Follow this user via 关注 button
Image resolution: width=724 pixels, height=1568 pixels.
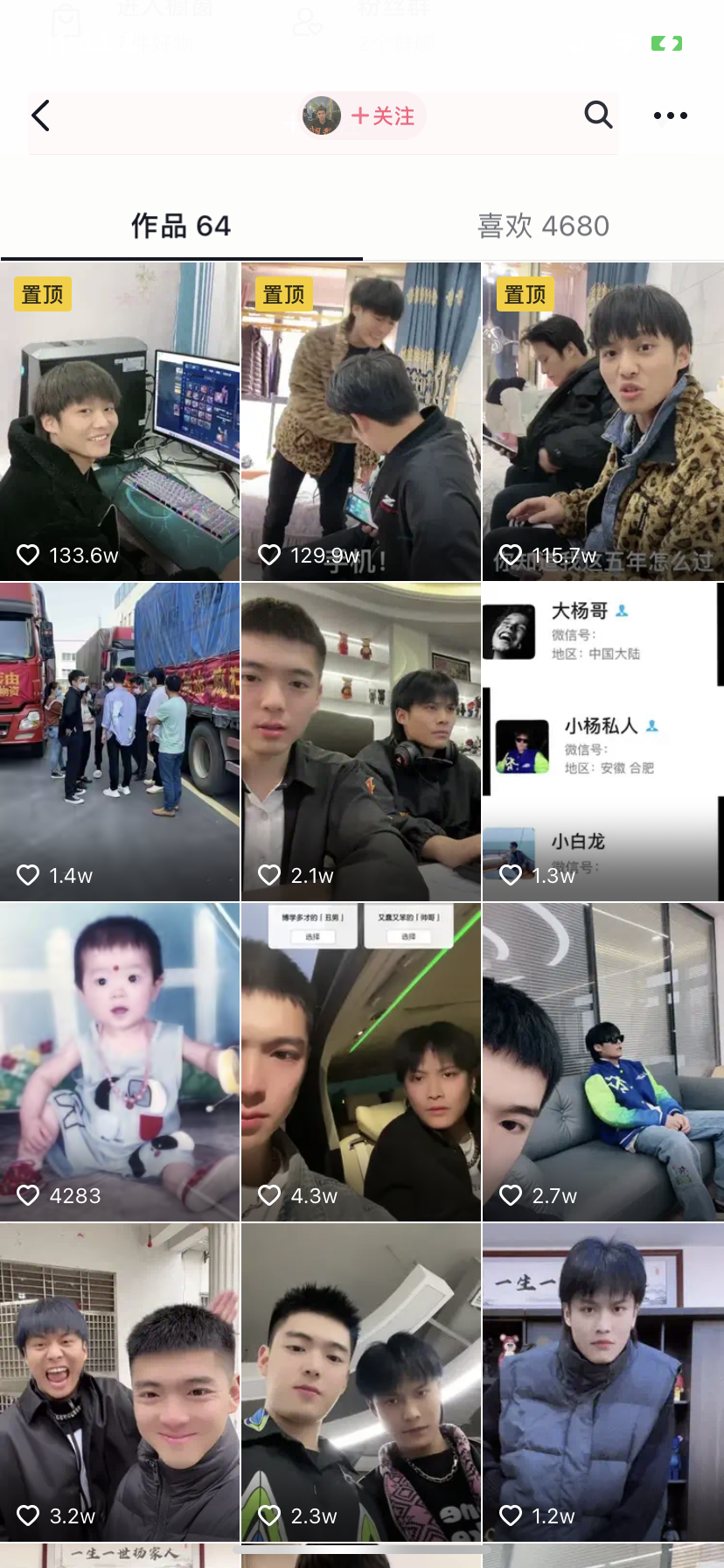382,116
